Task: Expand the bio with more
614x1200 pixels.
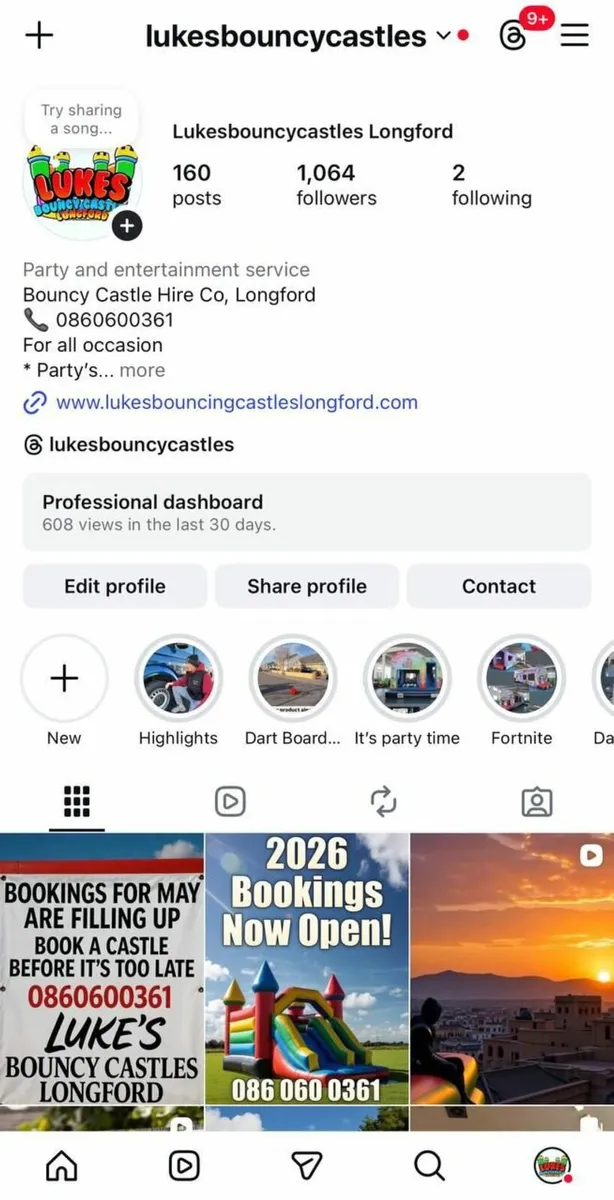Action: pyautogui.click(x=142, y=370)
